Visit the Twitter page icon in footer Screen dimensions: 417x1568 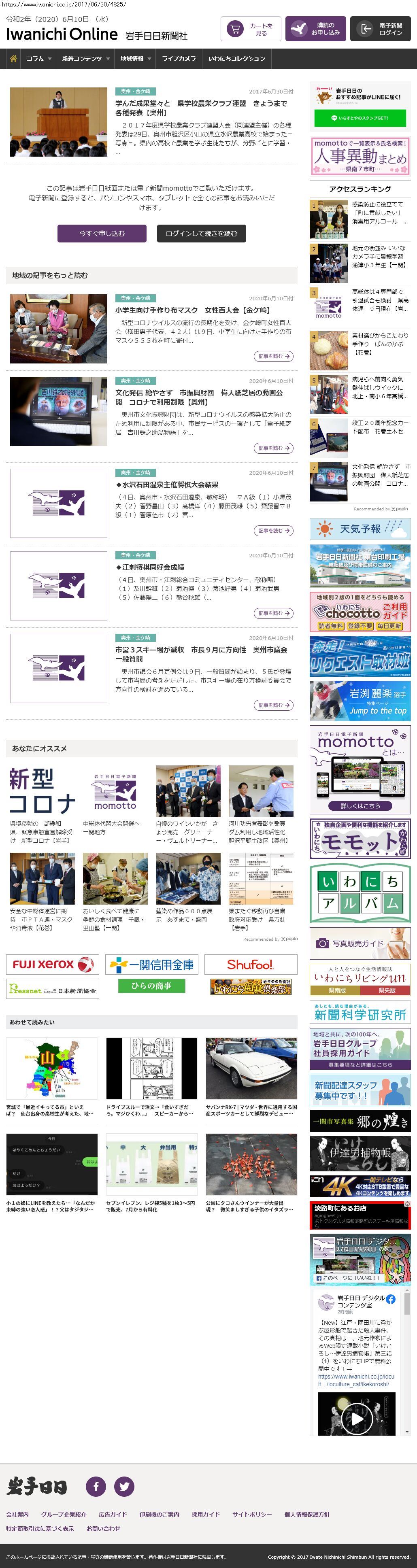pyautogui.click(x=124, y=1486)
